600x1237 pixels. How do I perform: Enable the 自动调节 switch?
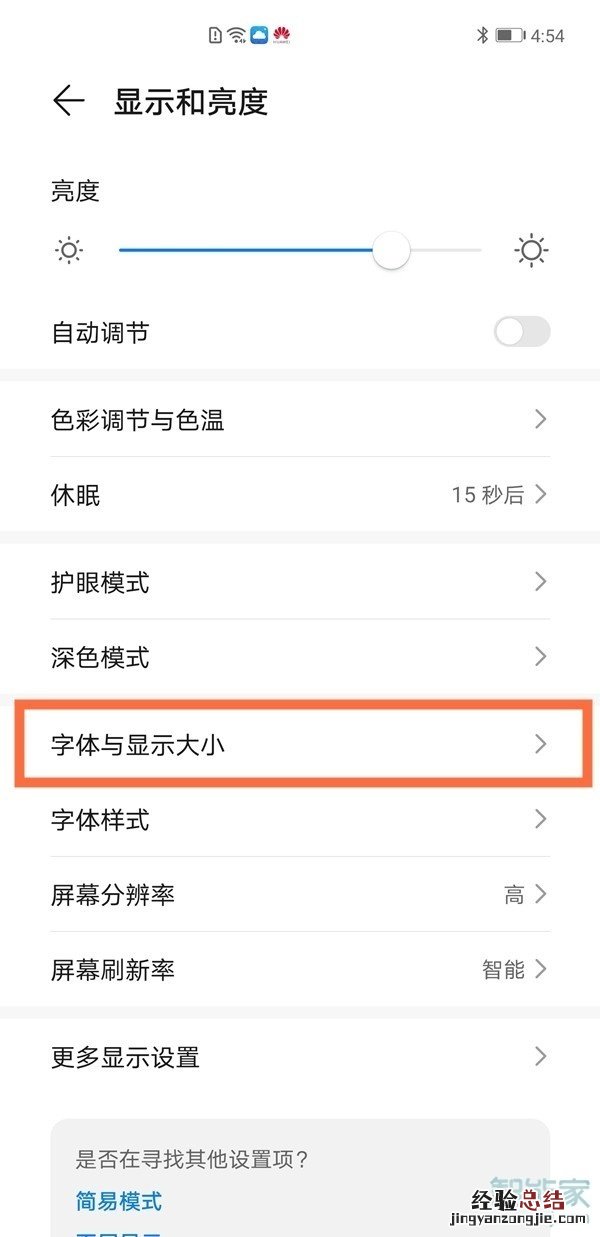point(521,332)
